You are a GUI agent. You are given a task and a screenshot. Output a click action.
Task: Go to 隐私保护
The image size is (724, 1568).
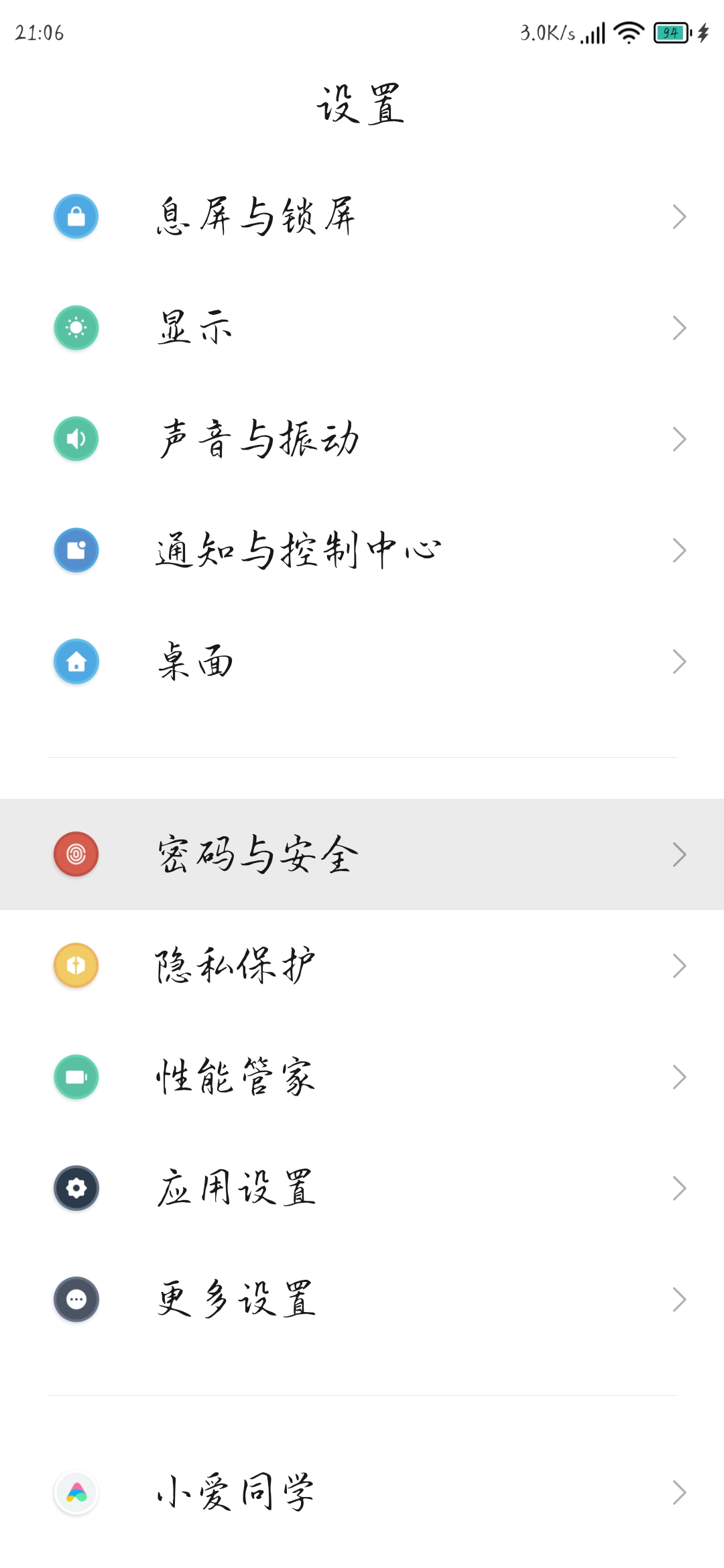pyautogui.click(x=362, y=966)
